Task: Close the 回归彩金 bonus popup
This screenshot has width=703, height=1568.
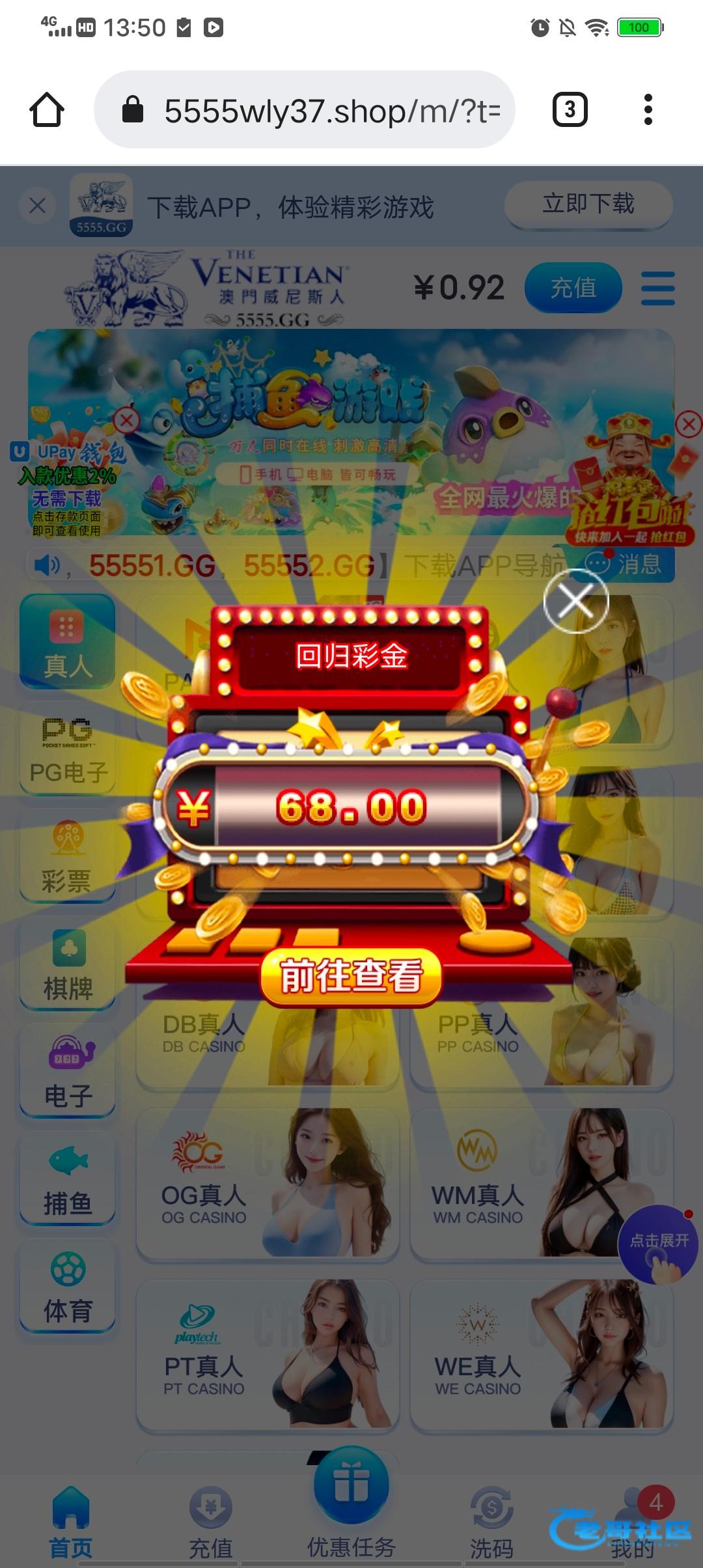Action: tap(575, 600)
